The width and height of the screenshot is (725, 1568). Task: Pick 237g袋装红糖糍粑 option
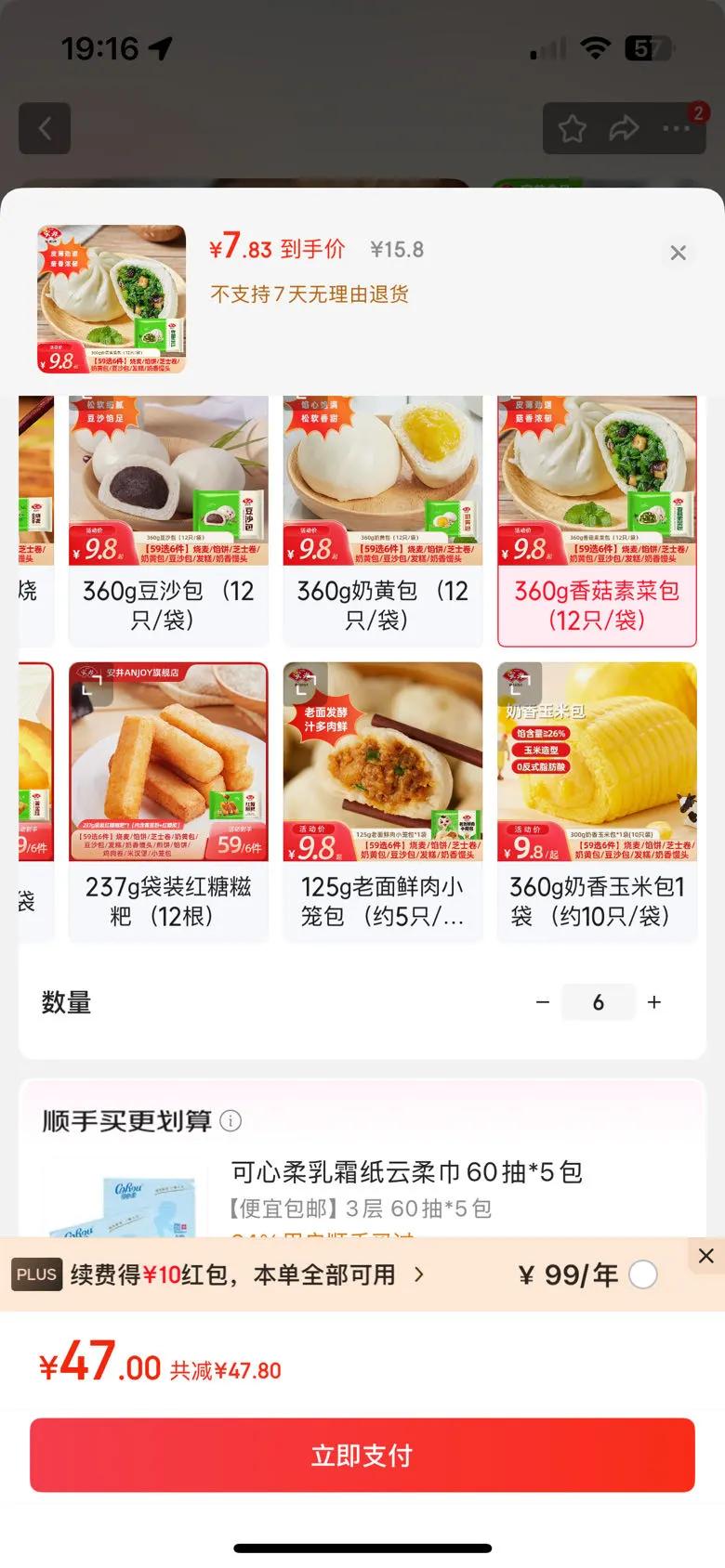click(x=168, y=801)
